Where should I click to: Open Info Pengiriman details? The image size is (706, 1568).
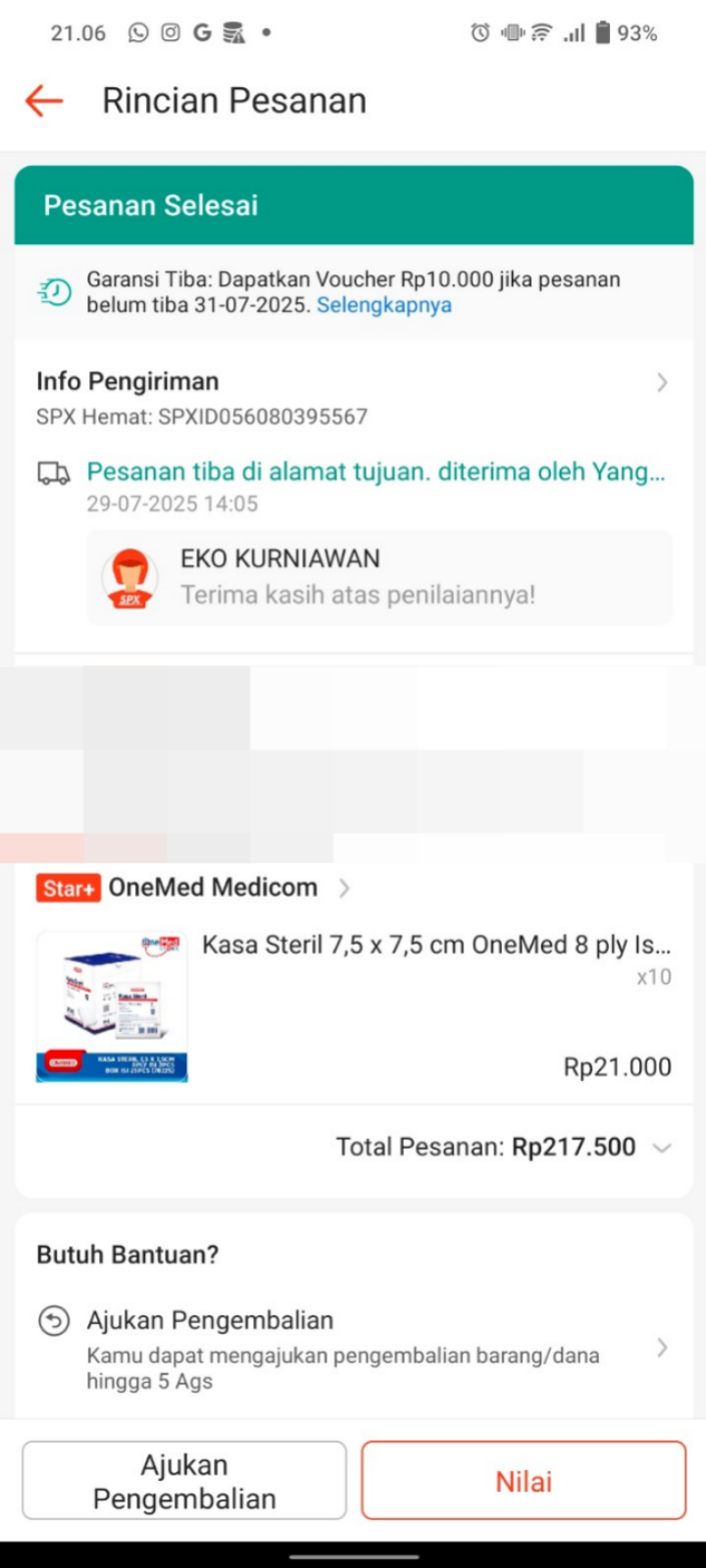pyautogui.click(x=353, y=381)
